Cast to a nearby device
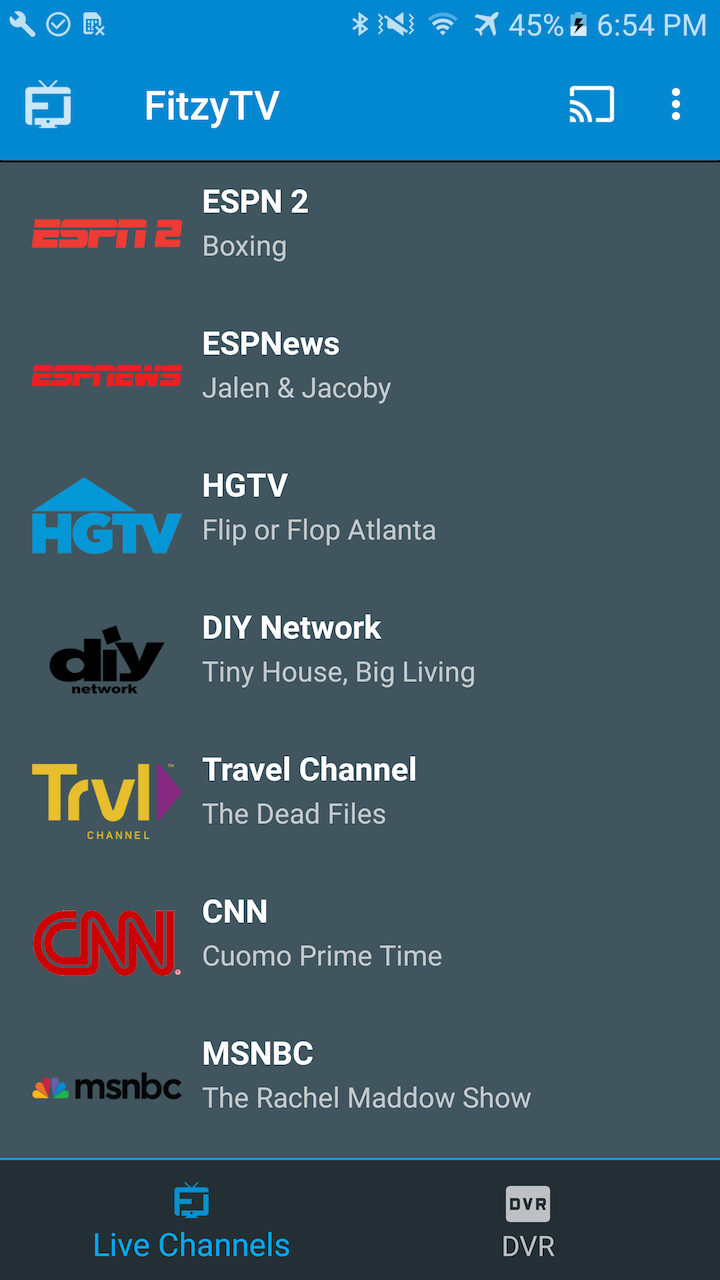The width and height of the screenshot is (720, 1280). 591,105
